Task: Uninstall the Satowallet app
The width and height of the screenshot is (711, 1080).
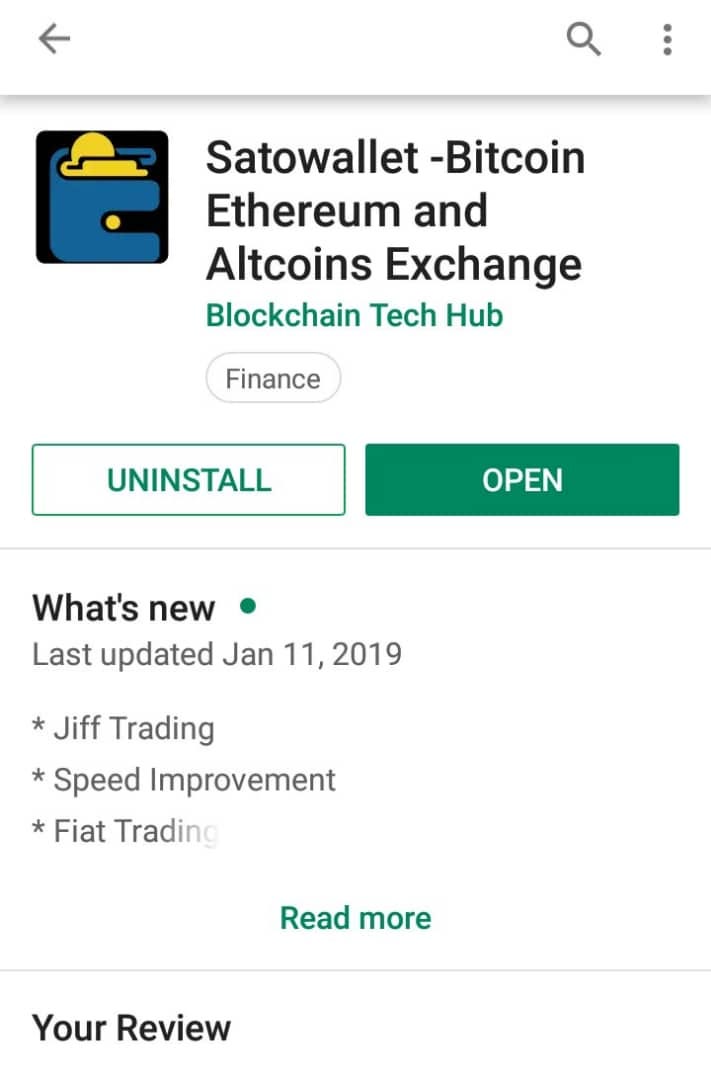Action: tap(189, 480)
